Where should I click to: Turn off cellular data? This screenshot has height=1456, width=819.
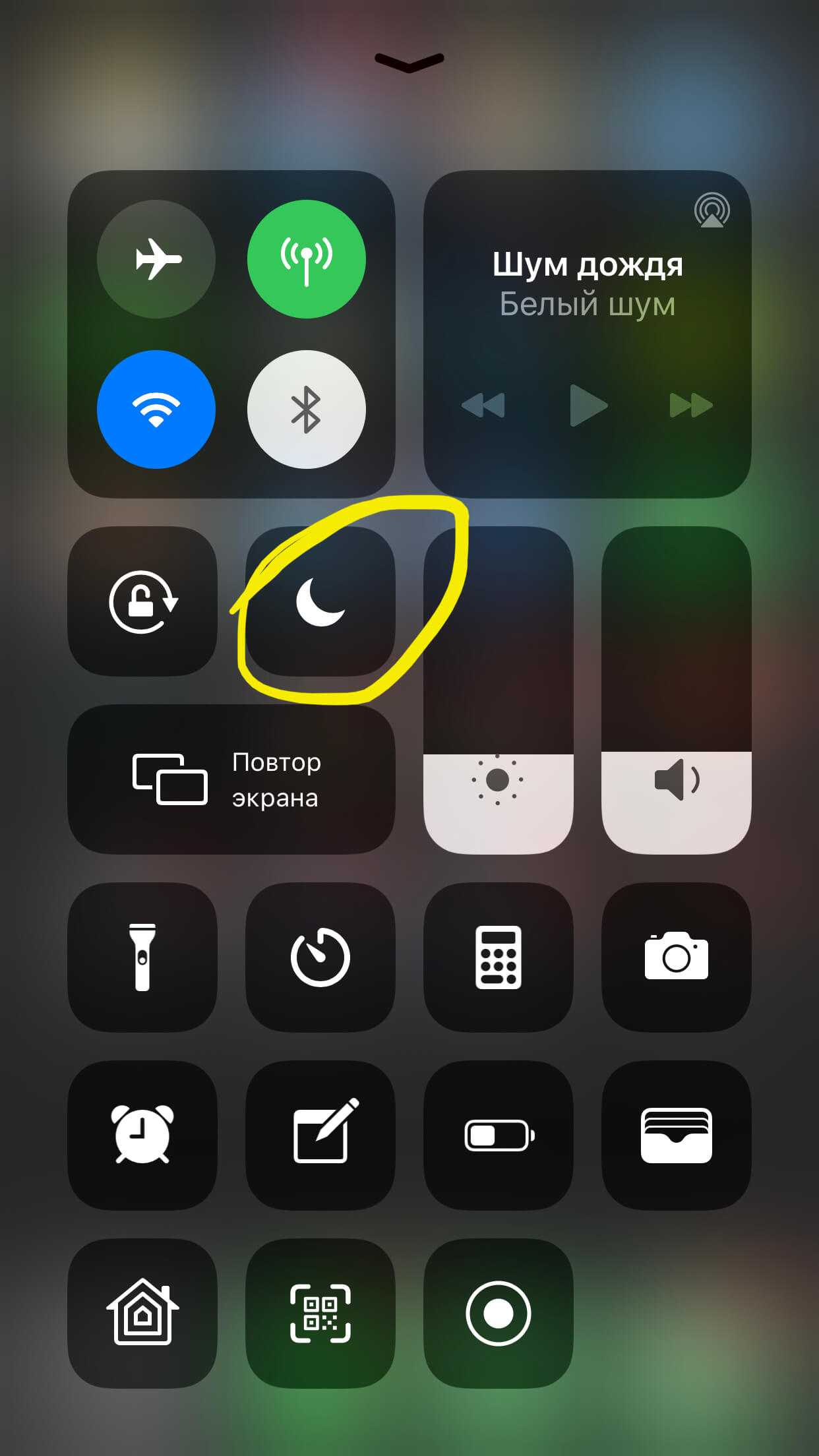(306, 259)
